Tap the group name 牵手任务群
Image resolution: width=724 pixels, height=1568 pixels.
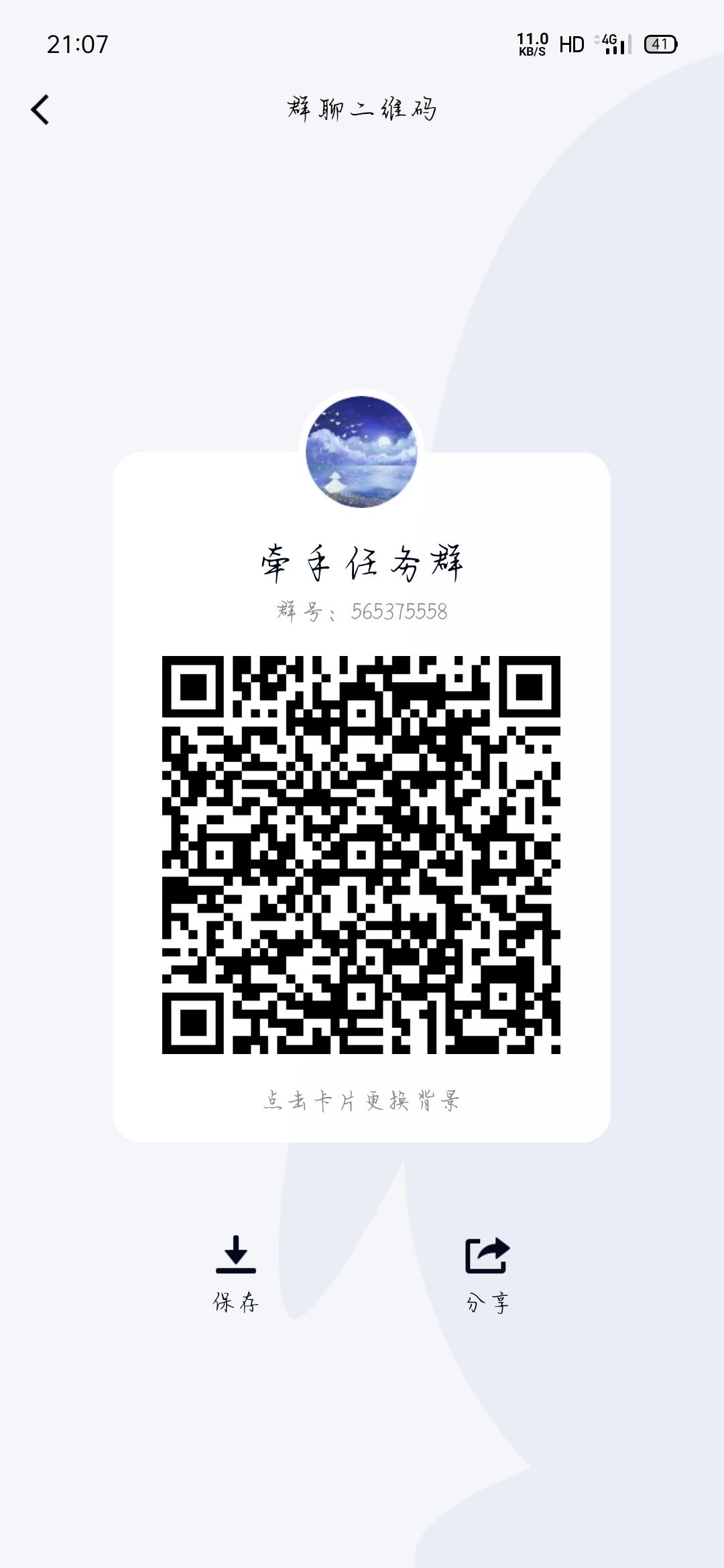362,563
